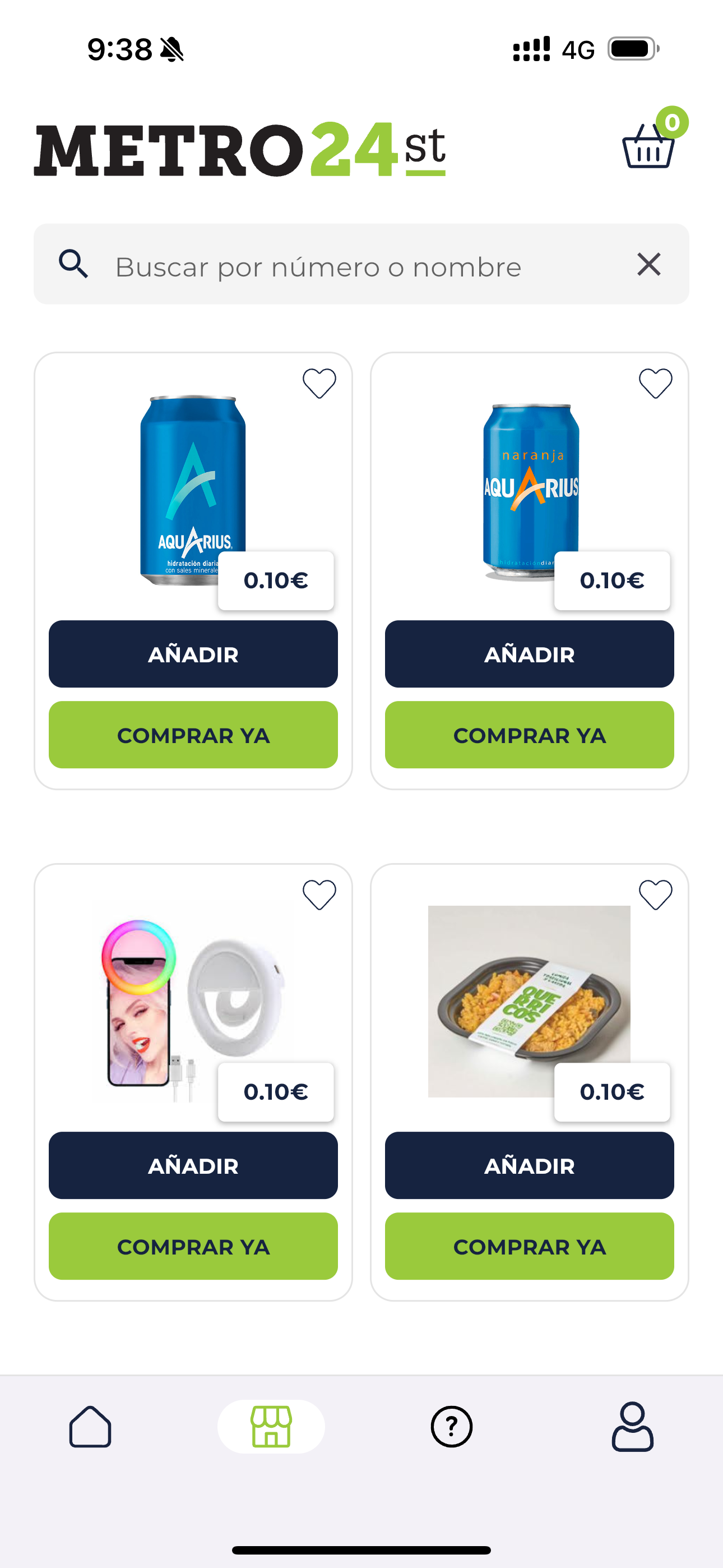
Task: Select the store tab
Action: pyautogui.click(x=271, y=1426)
